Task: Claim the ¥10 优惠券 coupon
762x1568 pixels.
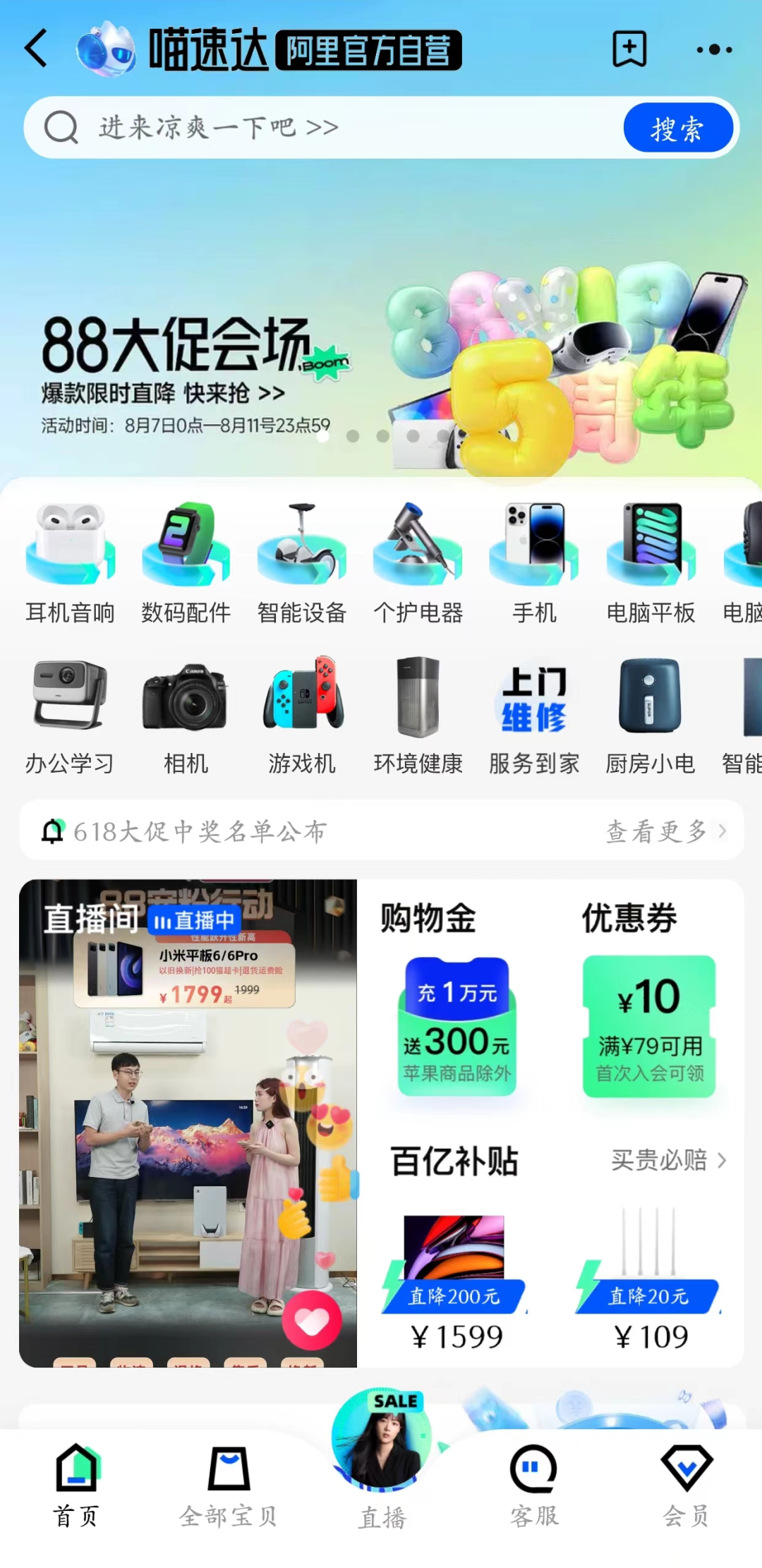Action: pyautogui.click(x=649, y=1023)
